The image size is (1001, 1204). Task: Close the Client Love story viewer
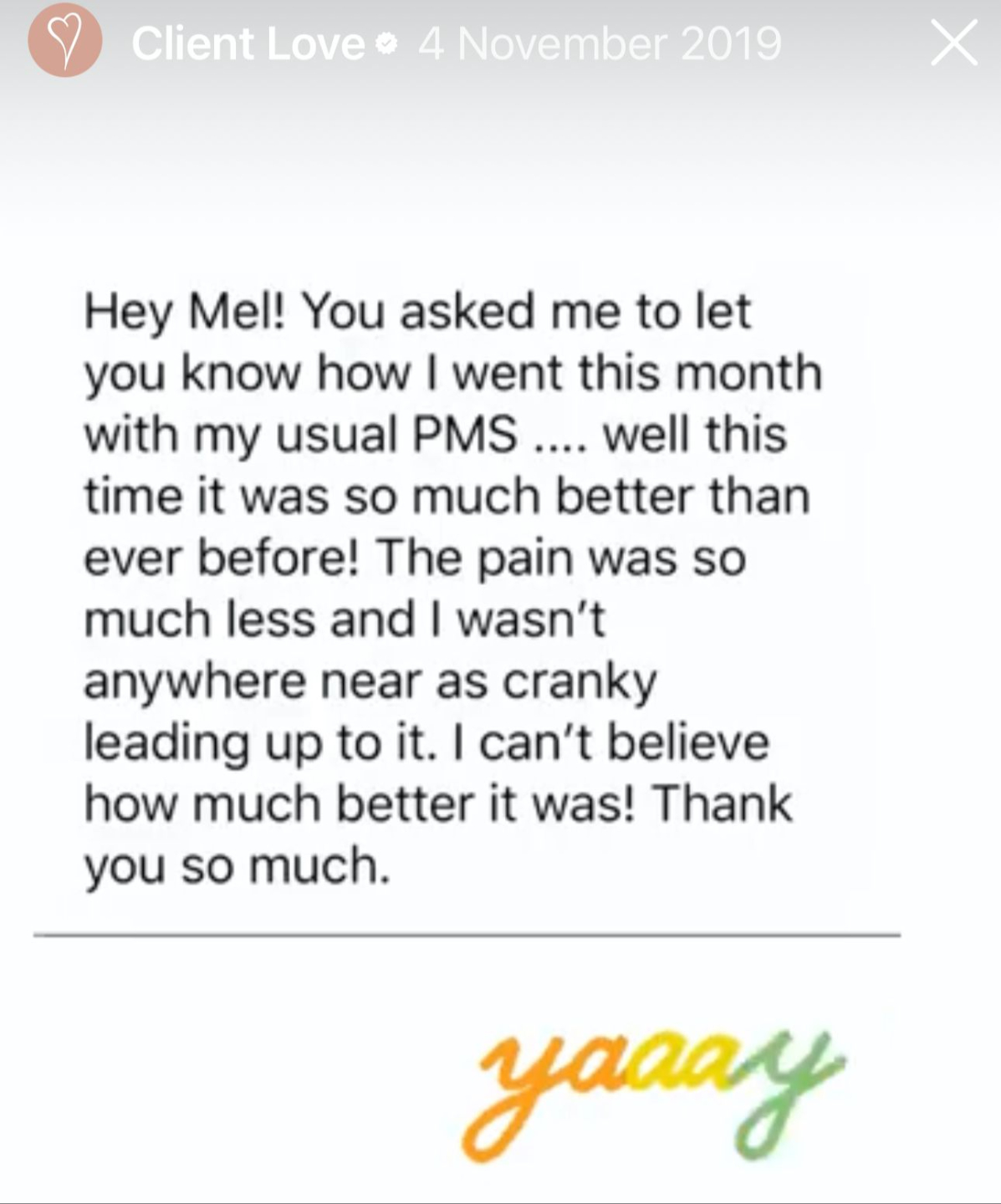(954, 43)
